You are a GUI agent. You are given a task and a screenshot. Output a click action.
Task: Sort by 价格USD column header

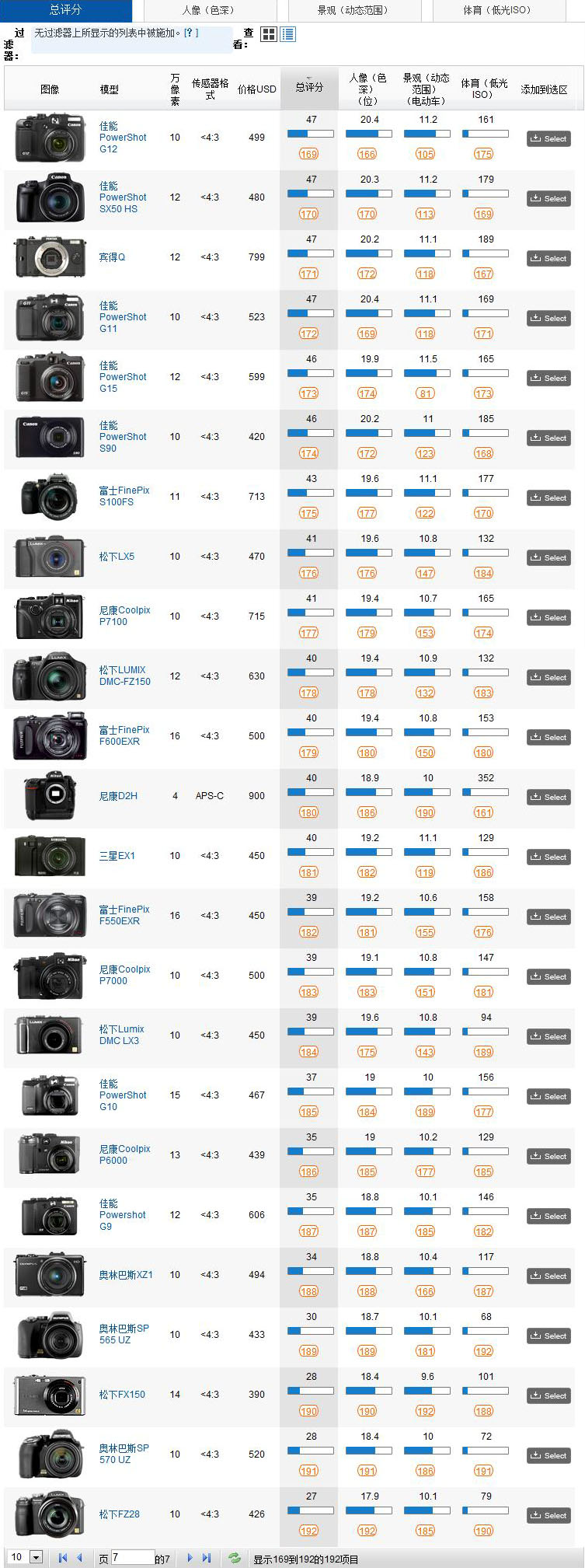[x=256, y=89]
